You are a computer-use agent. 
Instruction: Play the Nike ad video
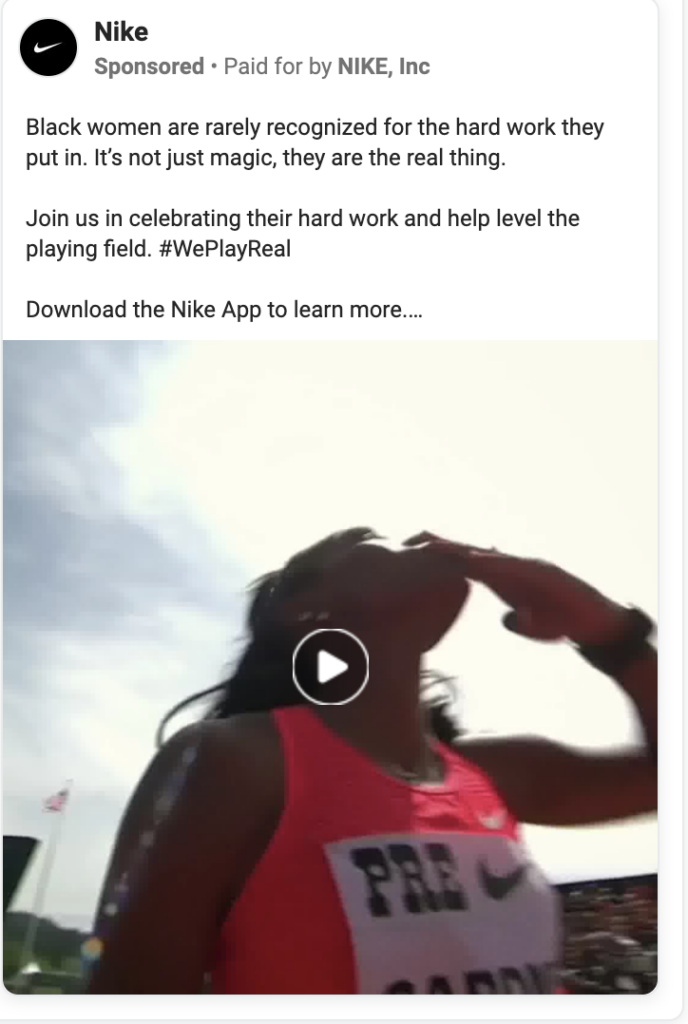click(331, 667)
